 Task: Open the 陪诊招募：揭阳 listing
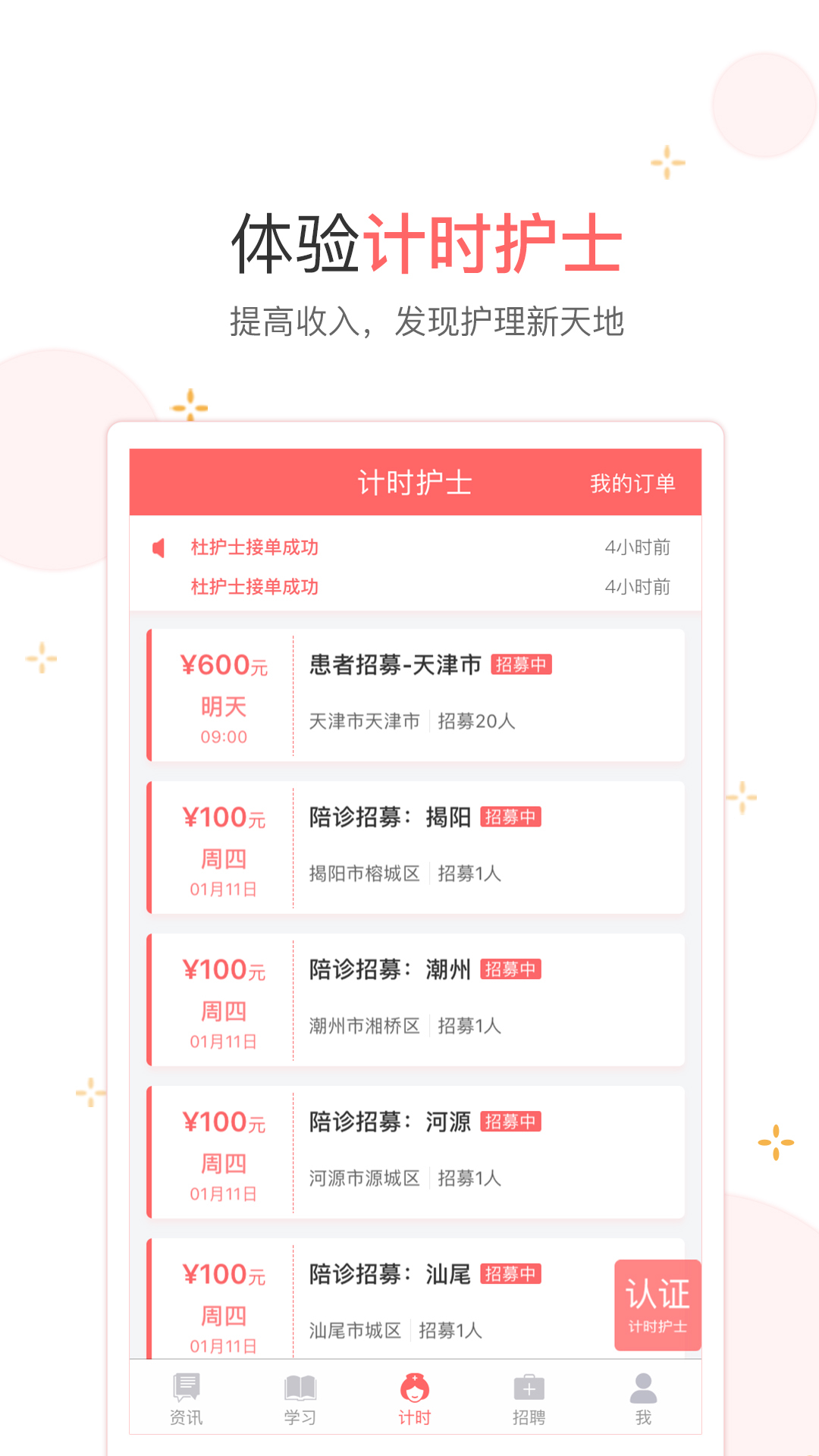tap(416, 846)
